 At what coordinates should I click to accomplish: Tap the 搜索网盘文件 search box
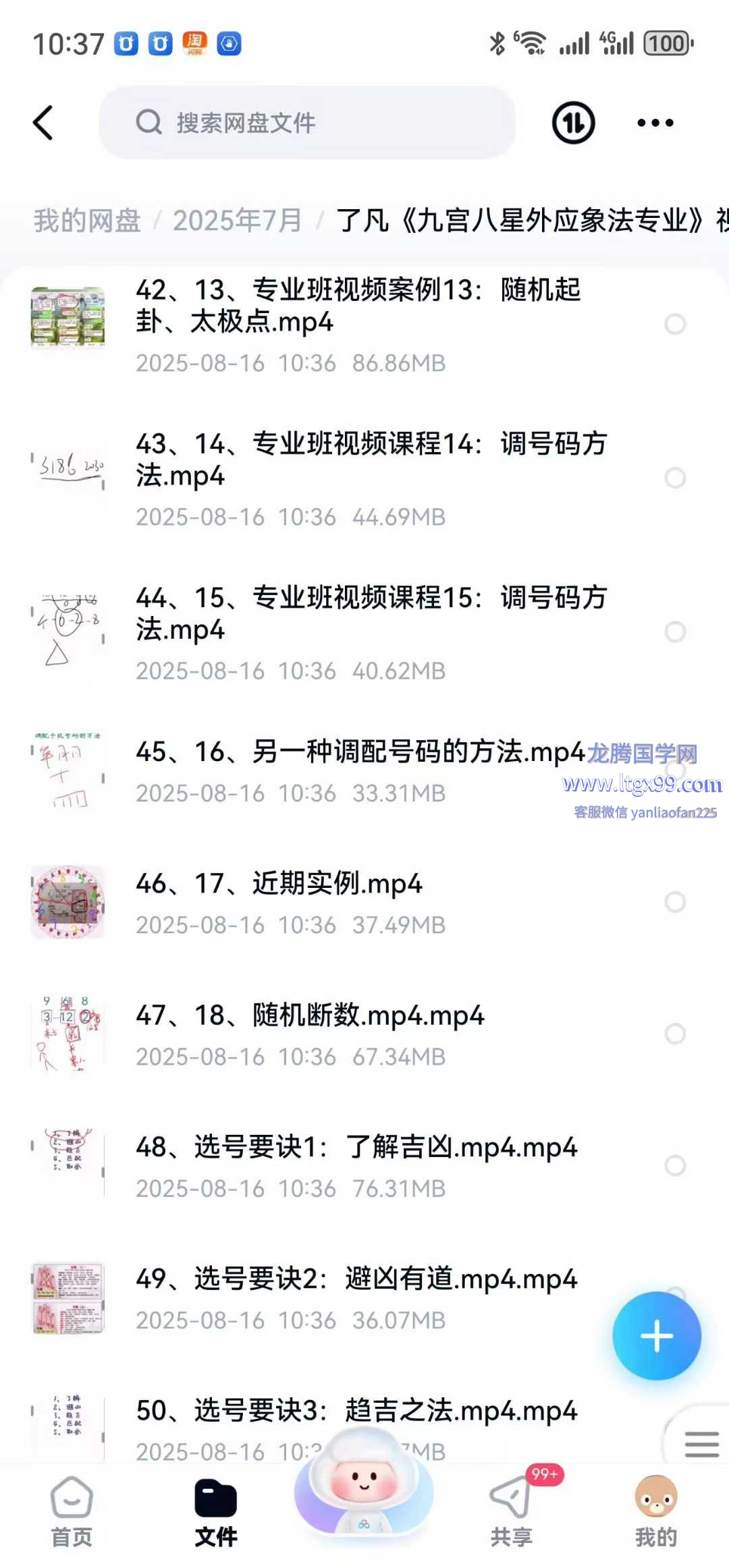[x=307, y=123]
